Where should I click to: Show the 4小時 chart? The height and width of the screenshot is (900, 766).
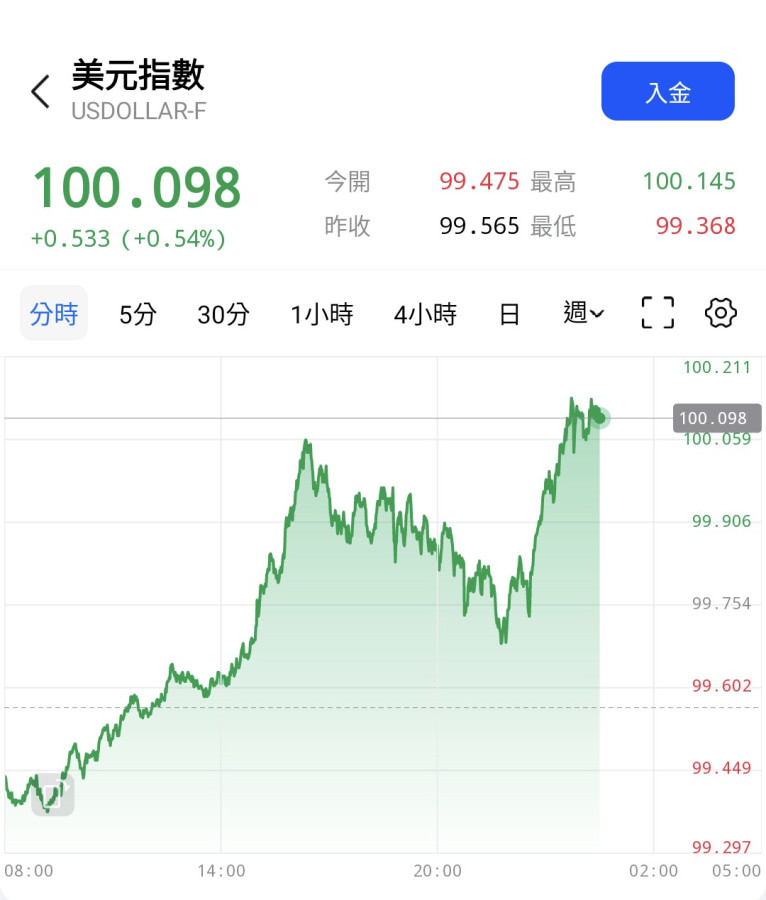tap(425, 314)
